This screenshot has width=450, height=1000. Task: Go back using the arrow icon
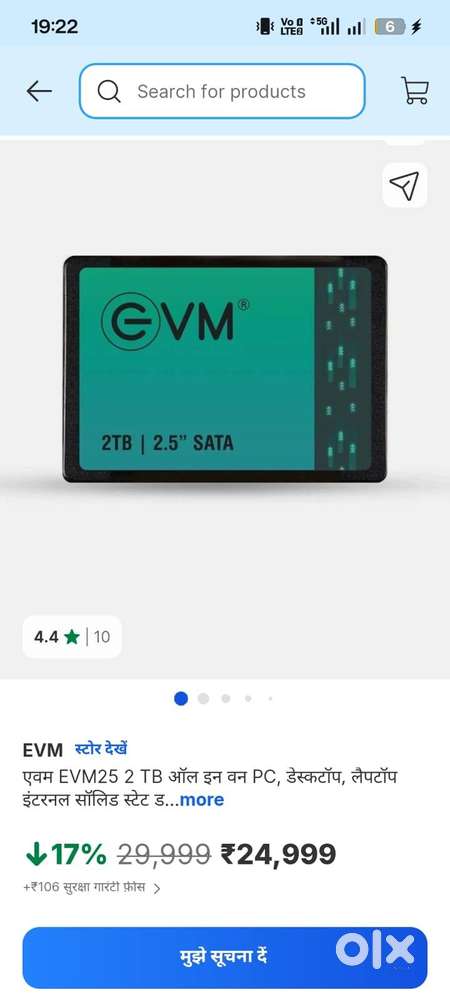[39, 91]
